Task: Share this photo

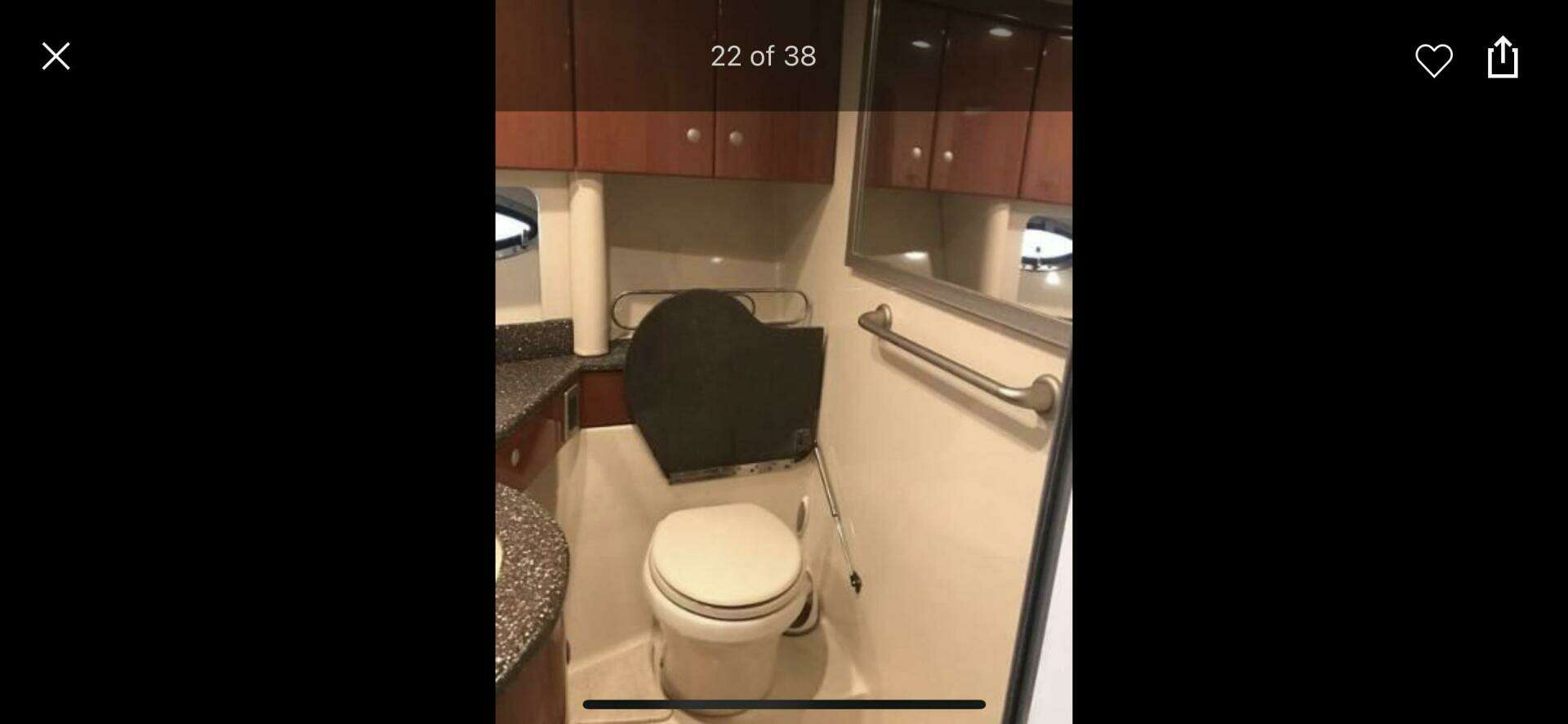Action: (1503, 57)
